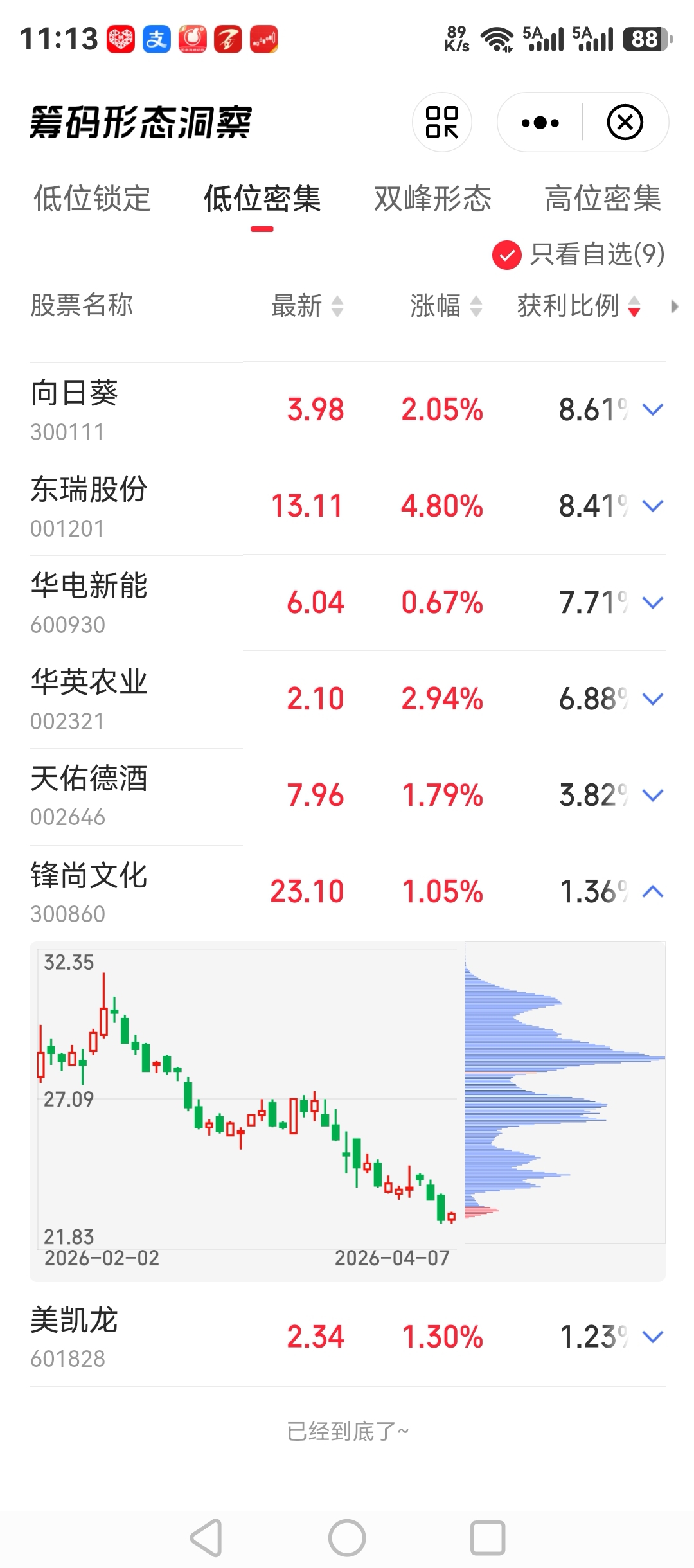
Task: Expand the 向日葵 row chevron
Action: (x=653, y=410)
